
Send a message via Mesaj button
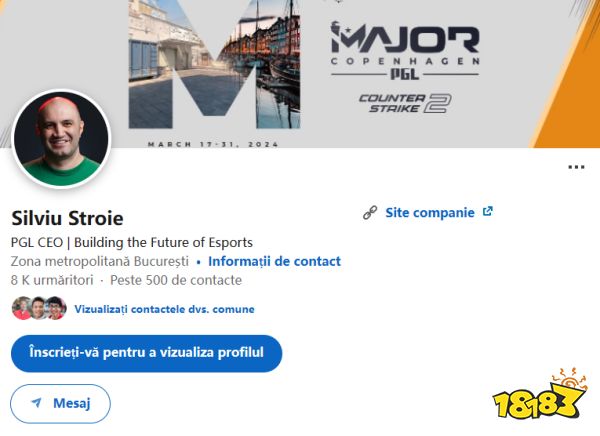point(60,403)
